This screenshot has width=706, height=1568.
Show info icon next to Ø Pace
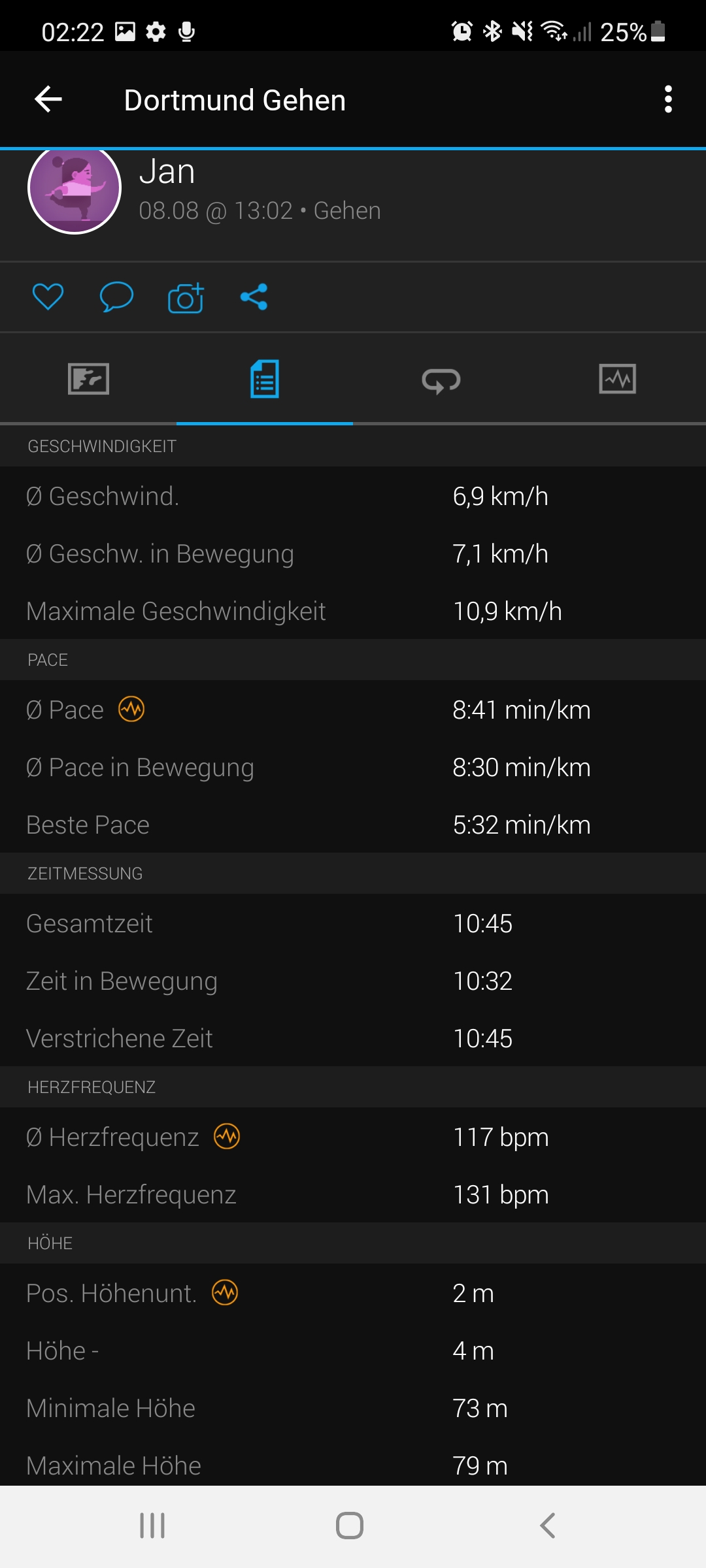tap(131, 710)
